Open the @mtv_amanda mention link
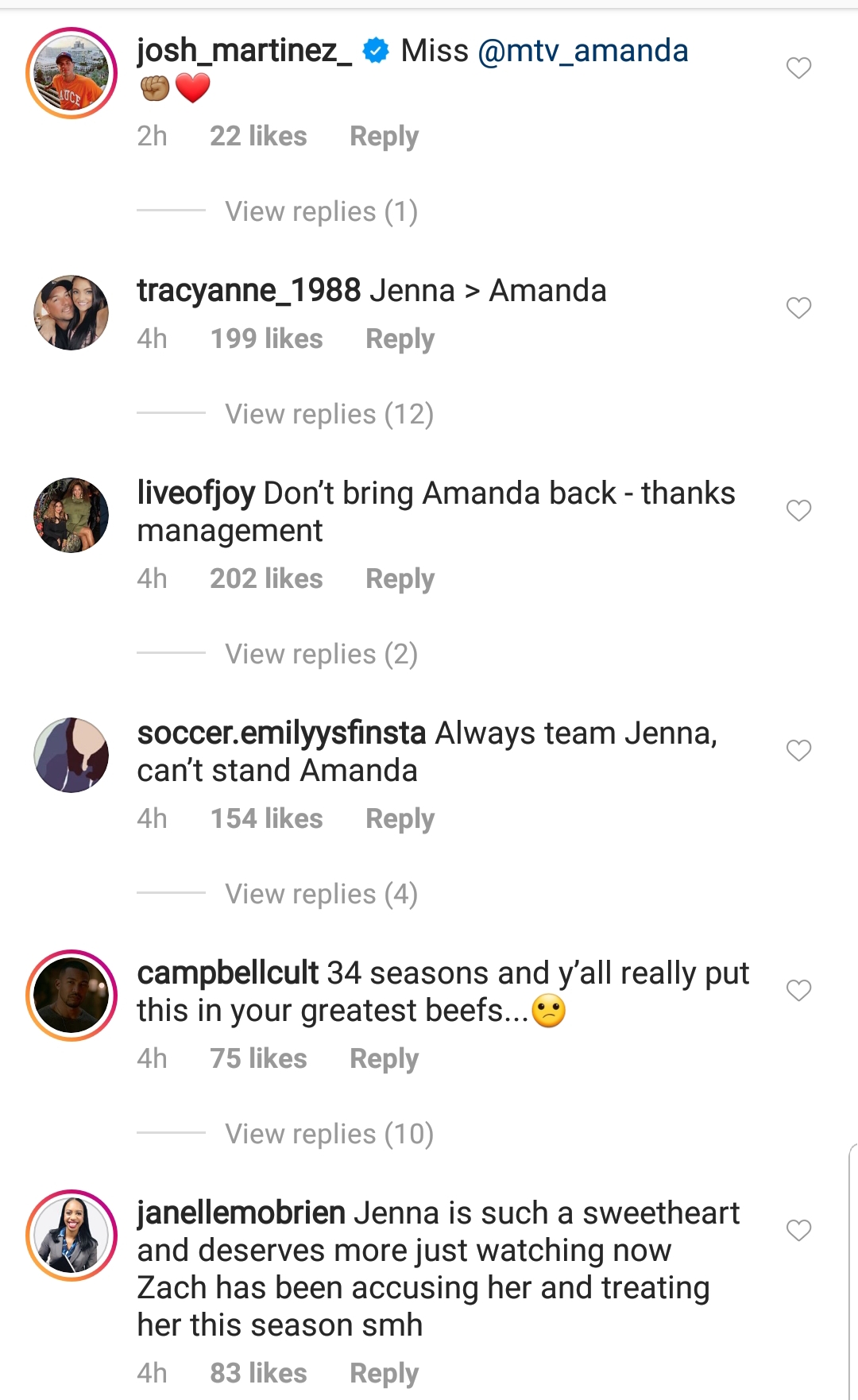The height and width of the screenshot is (1400, 858). click(583, 51)
